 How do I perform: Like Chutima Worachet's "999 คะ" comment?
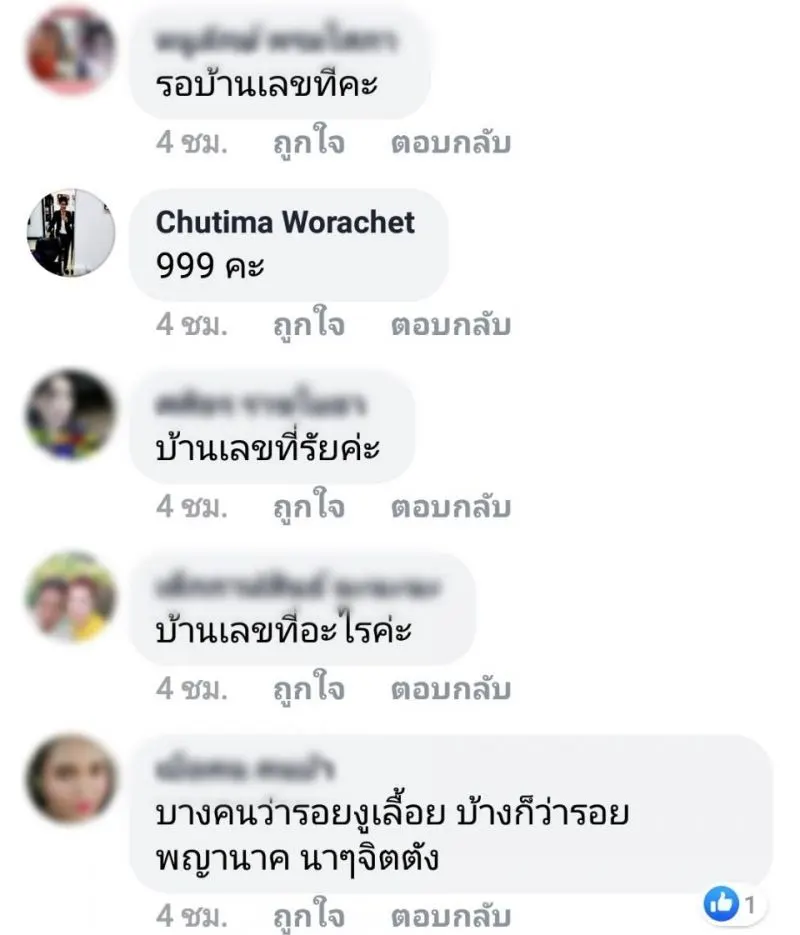(309, 325)
